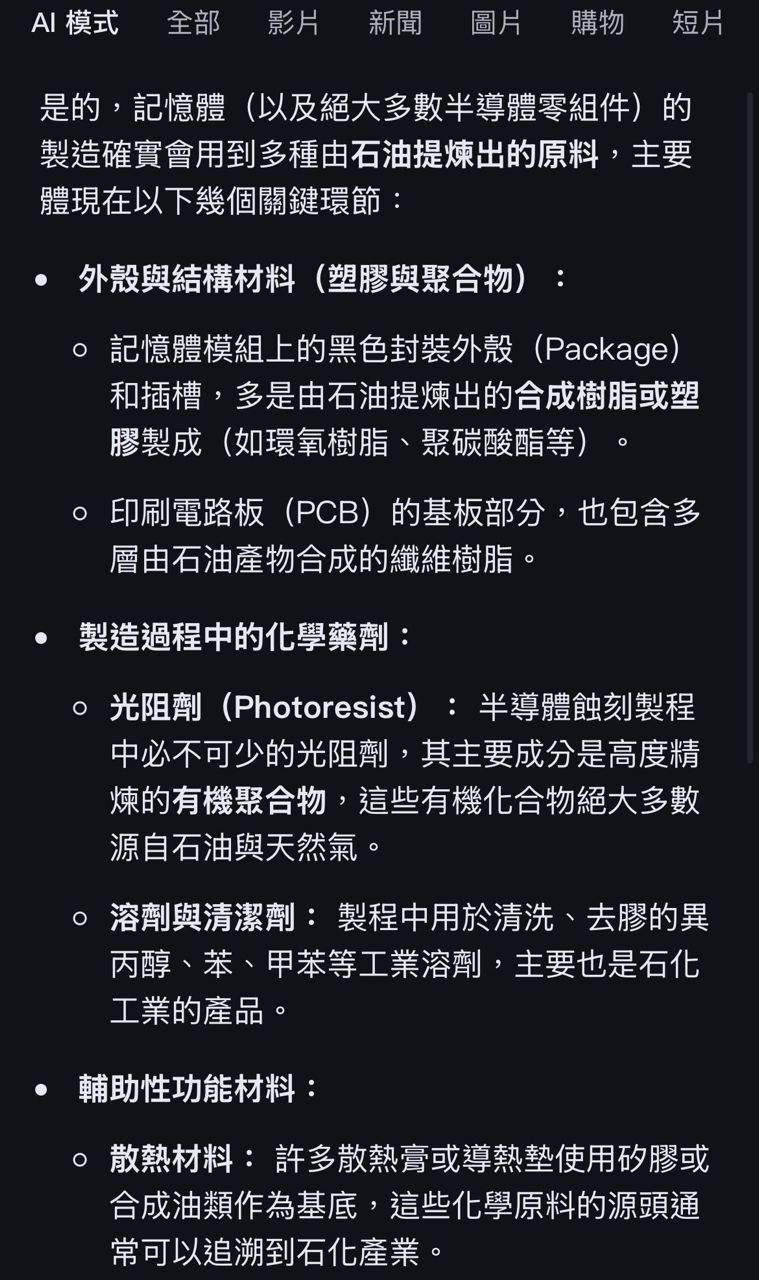
Task: Go to the 購物 tab
Action: tap(597, 23)
